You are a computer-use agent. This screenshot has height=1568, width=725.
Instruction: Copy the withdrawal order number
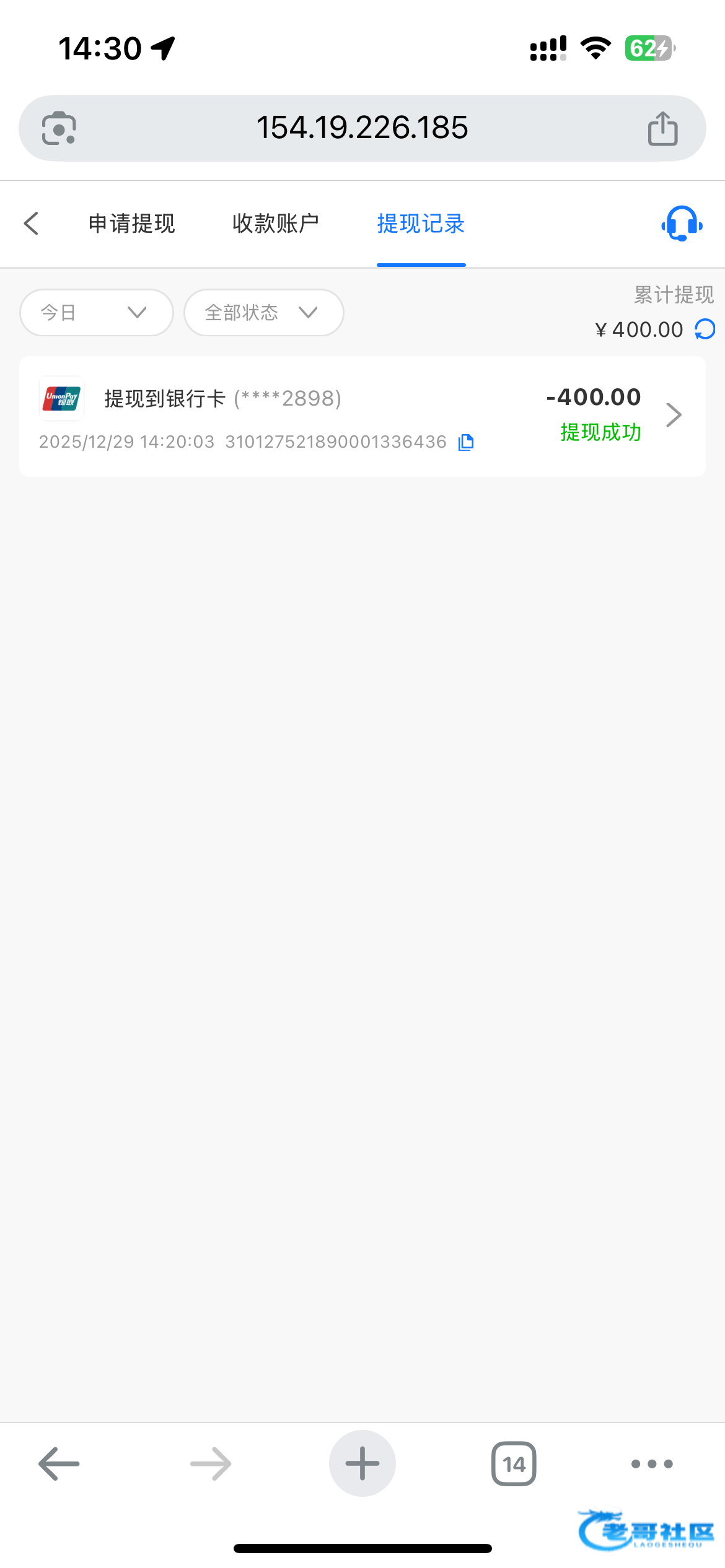(x=466, y=442)
